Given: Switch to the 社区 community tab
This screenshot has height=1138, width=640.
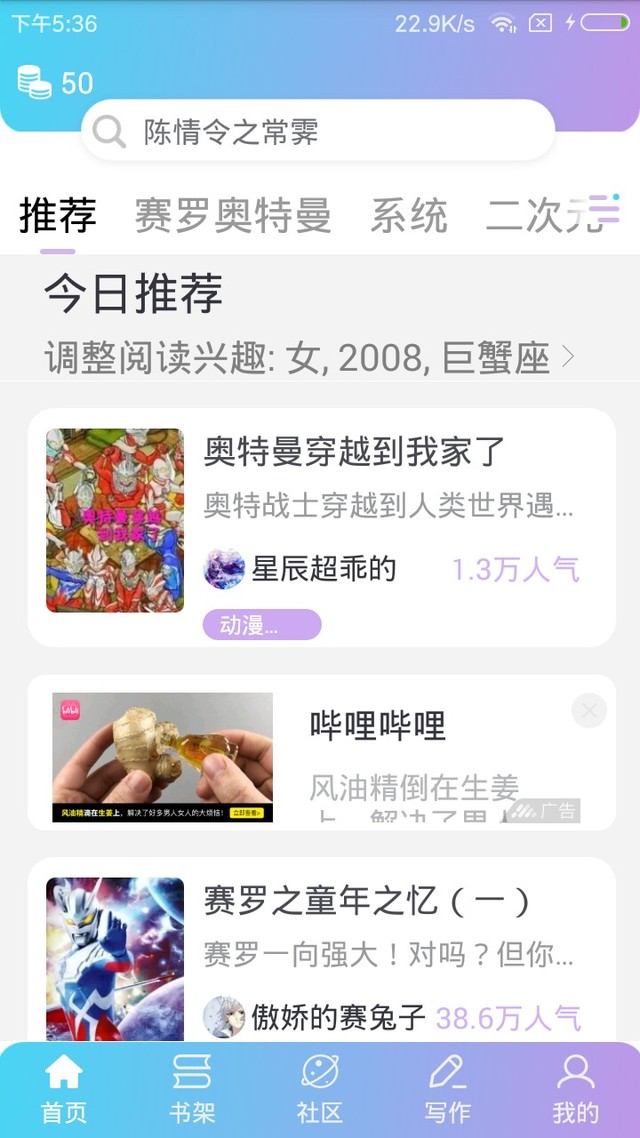Looking at the screenshot, I should (x=320, y=1089).
